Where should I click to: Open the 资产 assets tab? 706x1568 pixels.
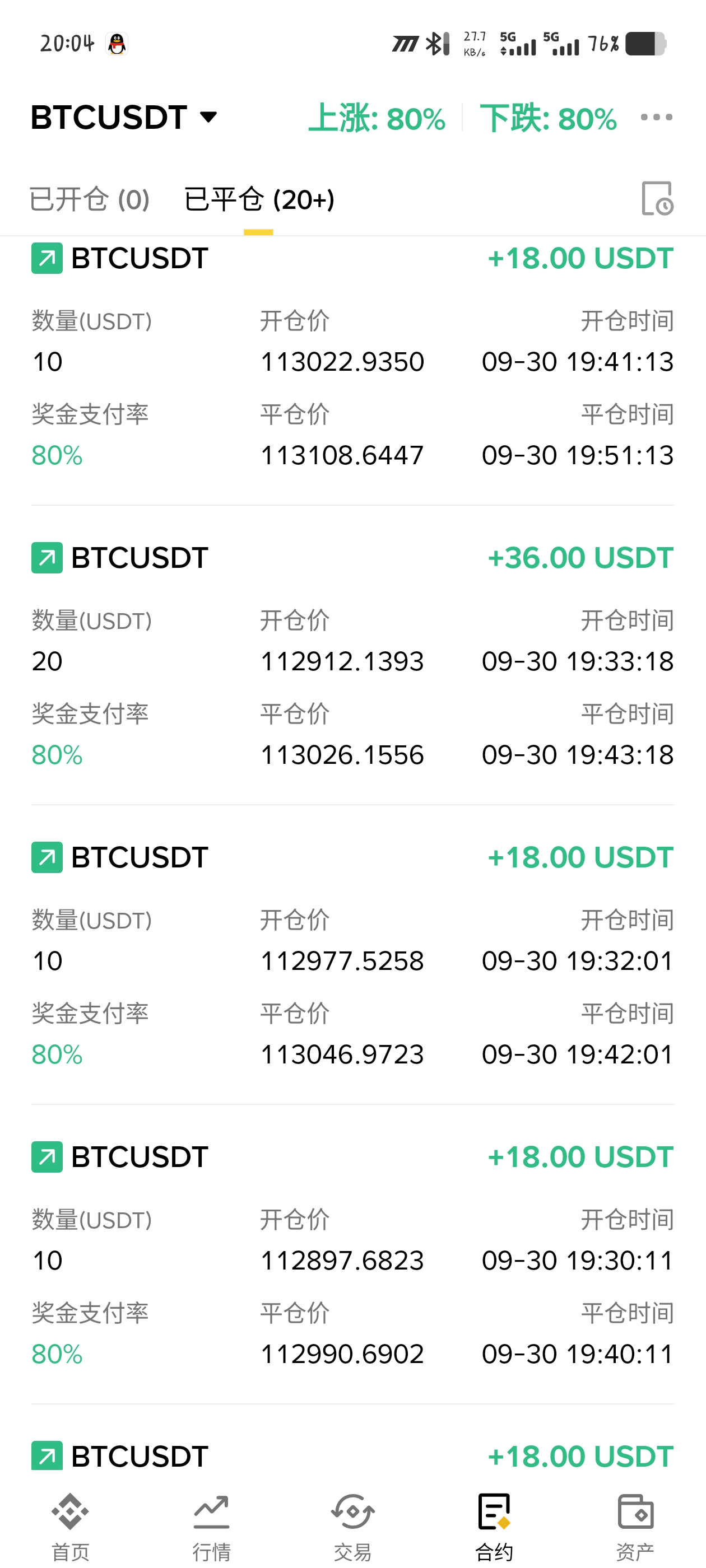635,1525
